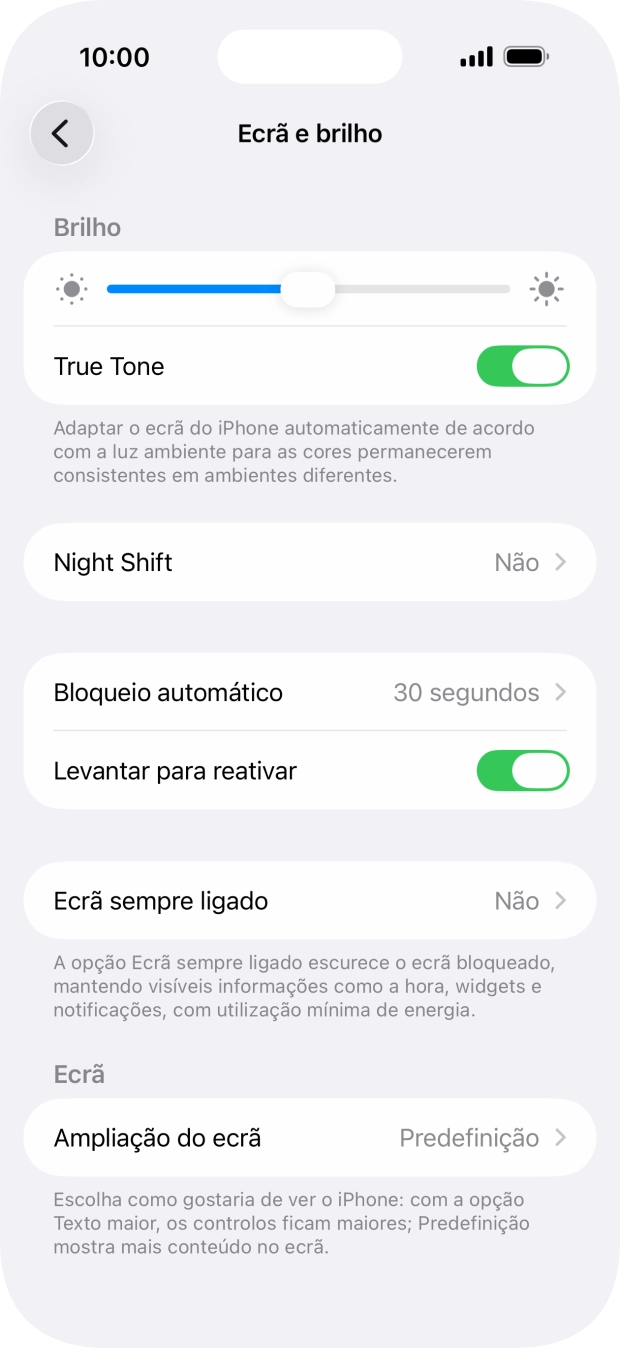This screenshot has width=620, height=1348.
Task: Open Bloqueio automático options
Action: coord(310,692)
